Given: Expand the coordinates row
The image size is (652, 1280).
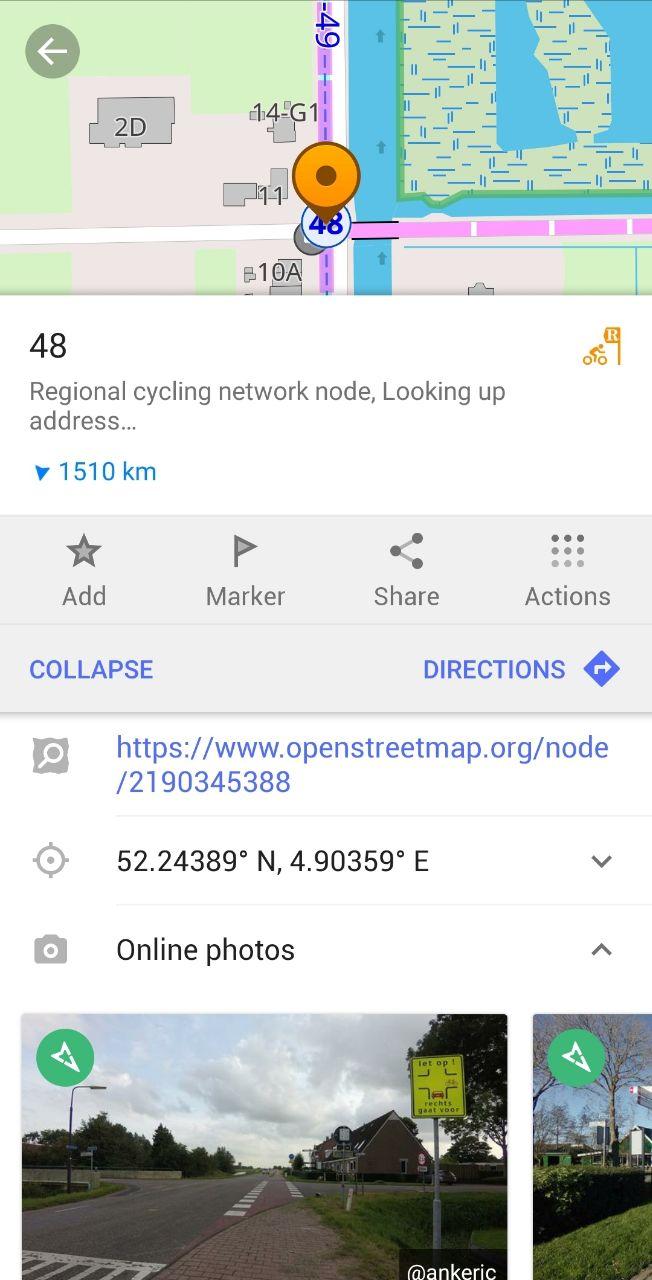Looking at the screenshot, I should 601,861.
